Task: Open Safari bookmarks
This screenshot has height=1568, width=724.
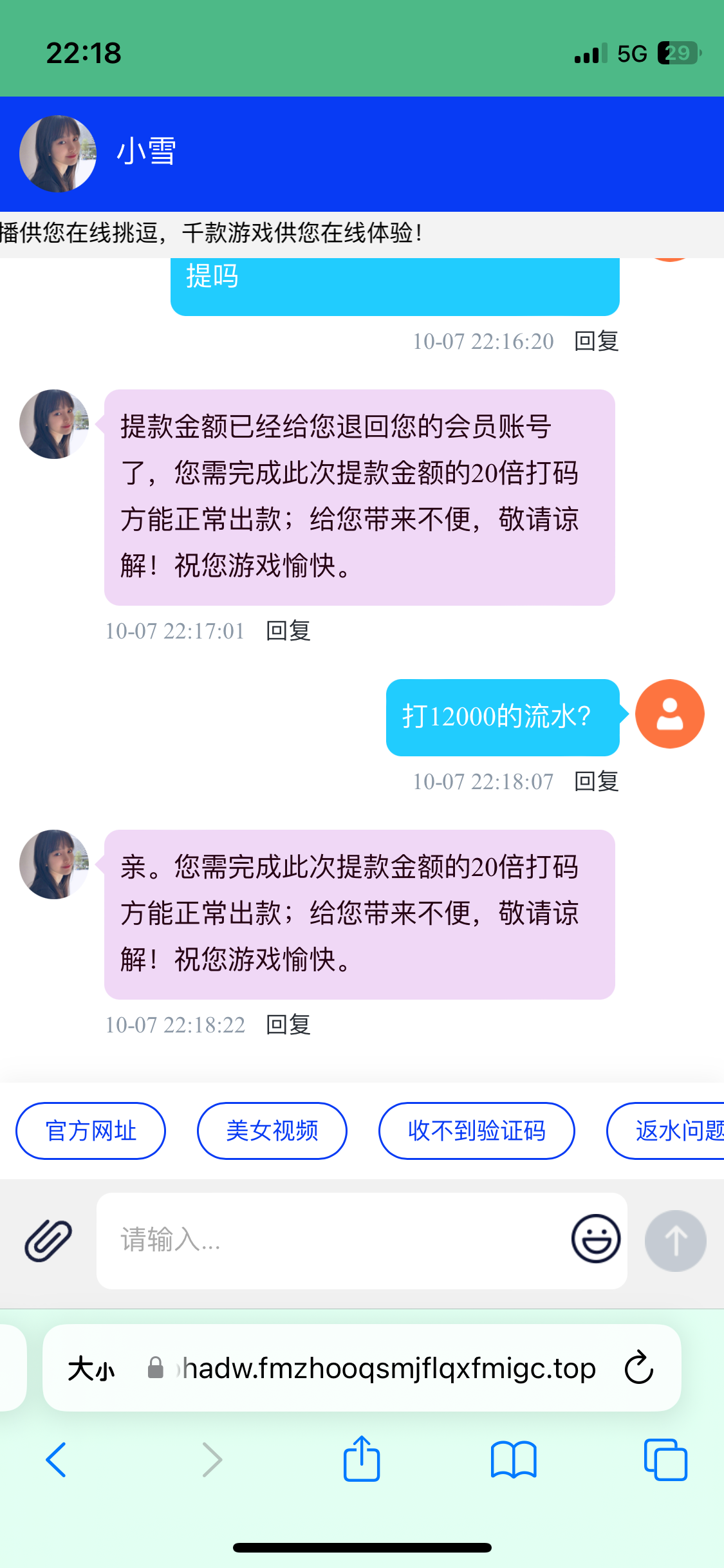Action: [513, 1460]
